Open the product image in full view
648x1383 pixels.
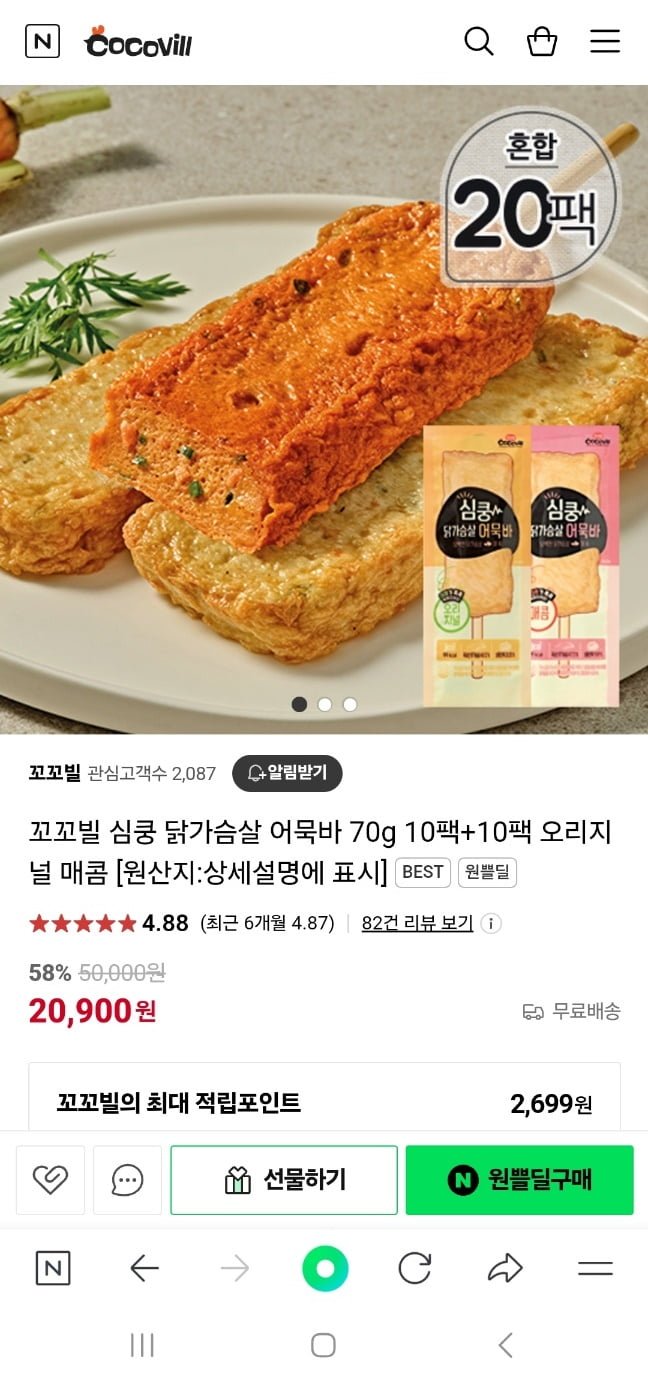point(324,410)
